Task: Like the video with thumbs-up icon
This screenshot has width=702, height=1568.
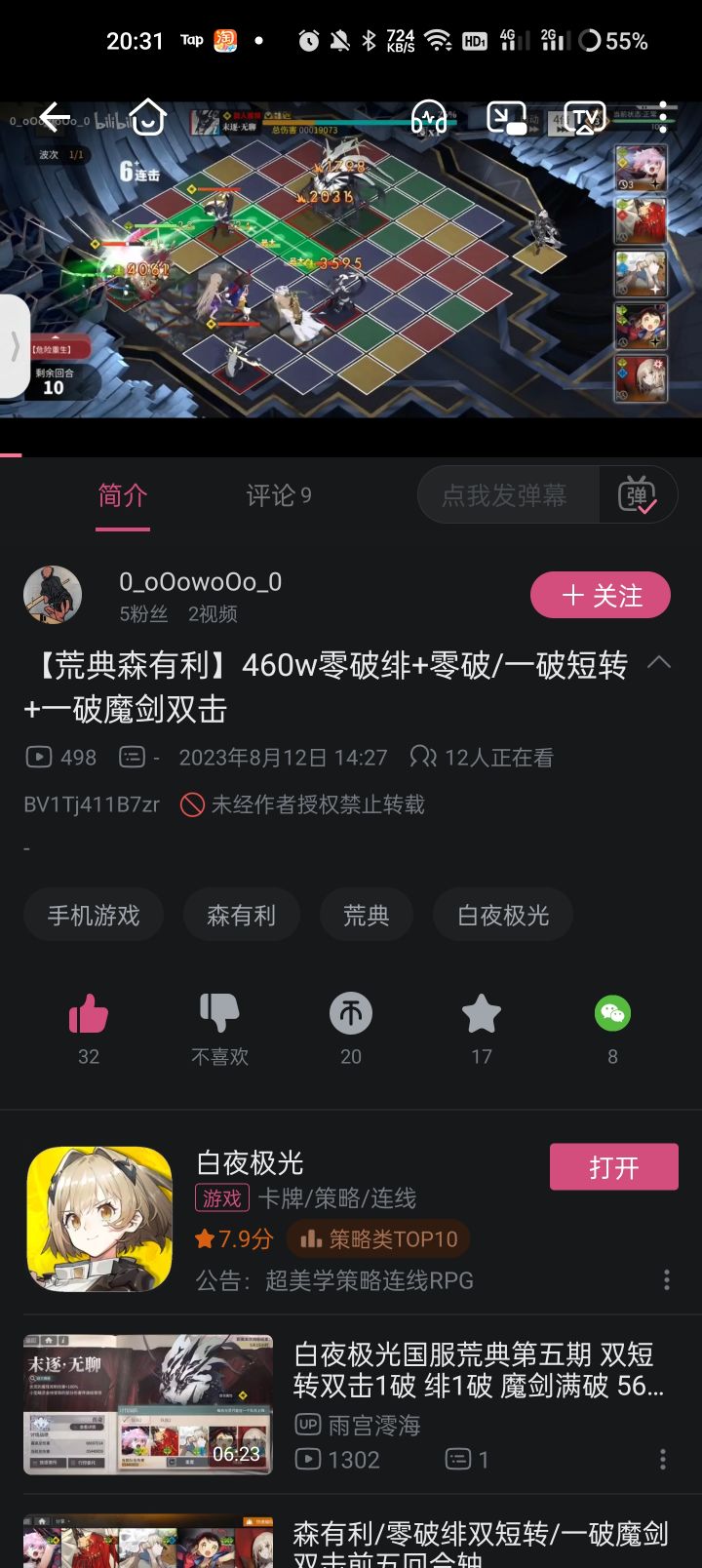Action: (89, 1014)
